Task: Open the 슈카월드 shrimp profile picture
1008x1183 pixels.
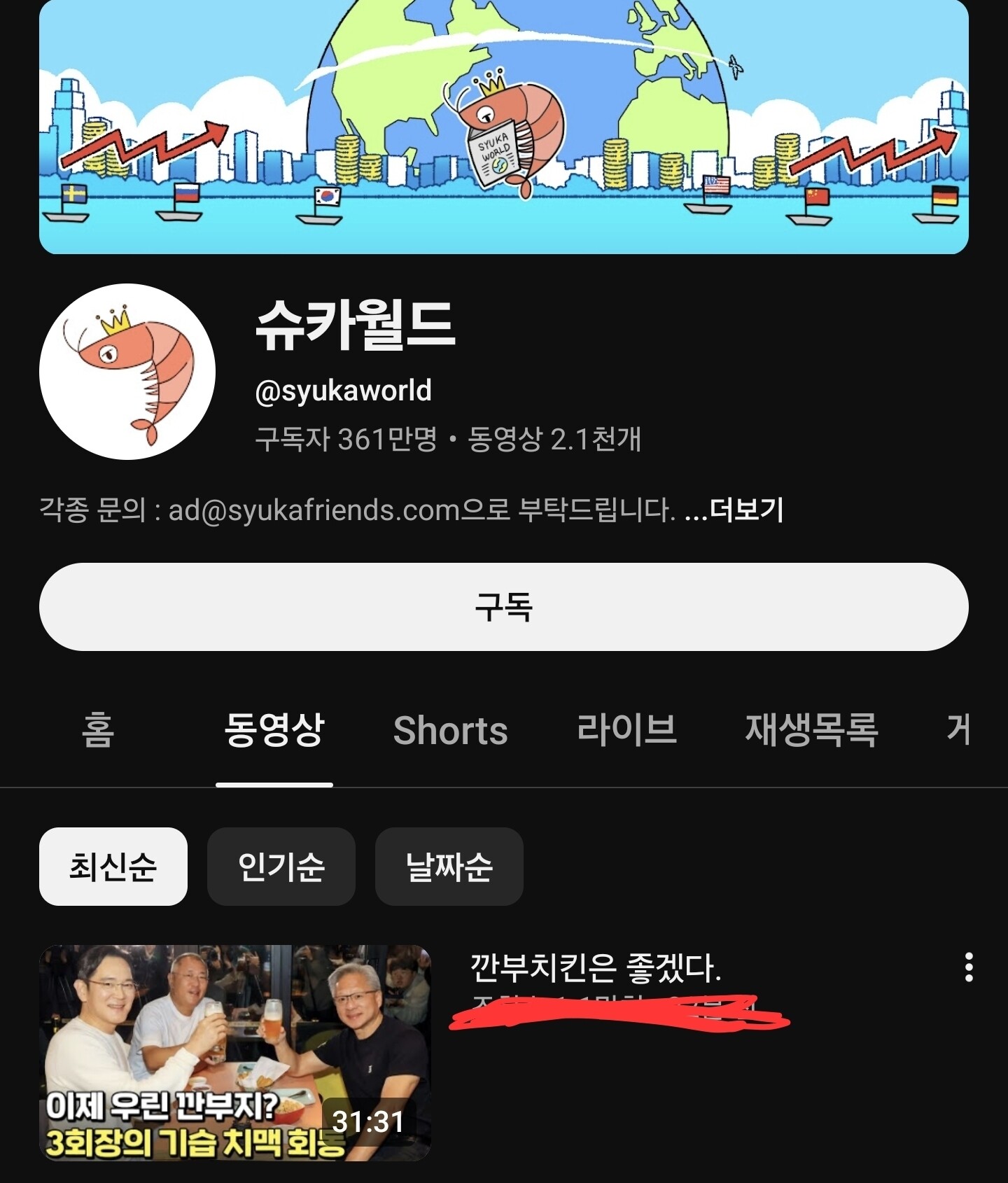Action: 127,372
